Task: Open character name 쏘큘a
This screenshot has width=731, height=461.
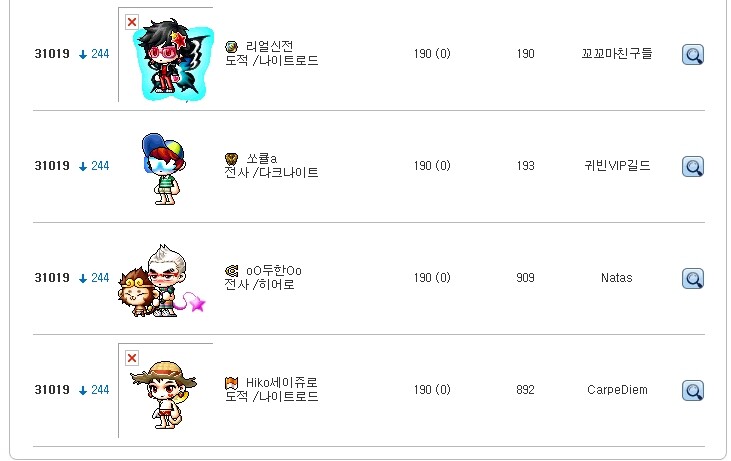Action: click(261, 158)
